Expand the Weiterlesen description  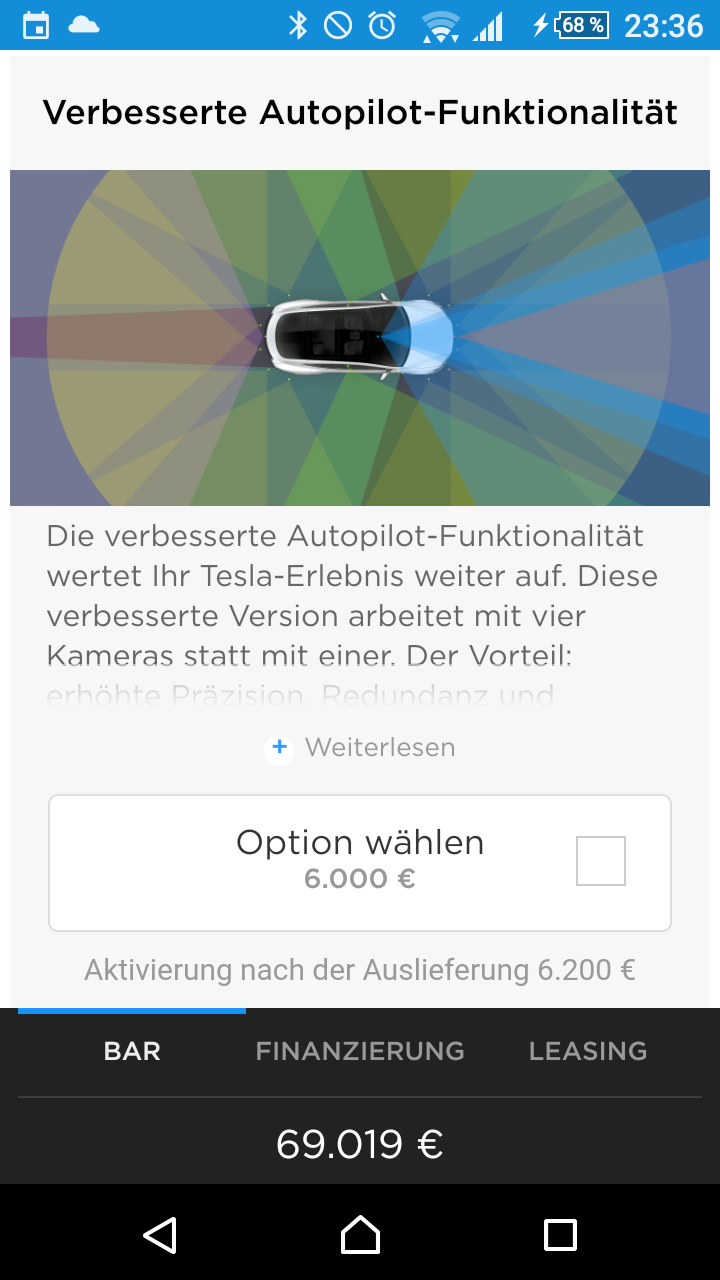360,747
